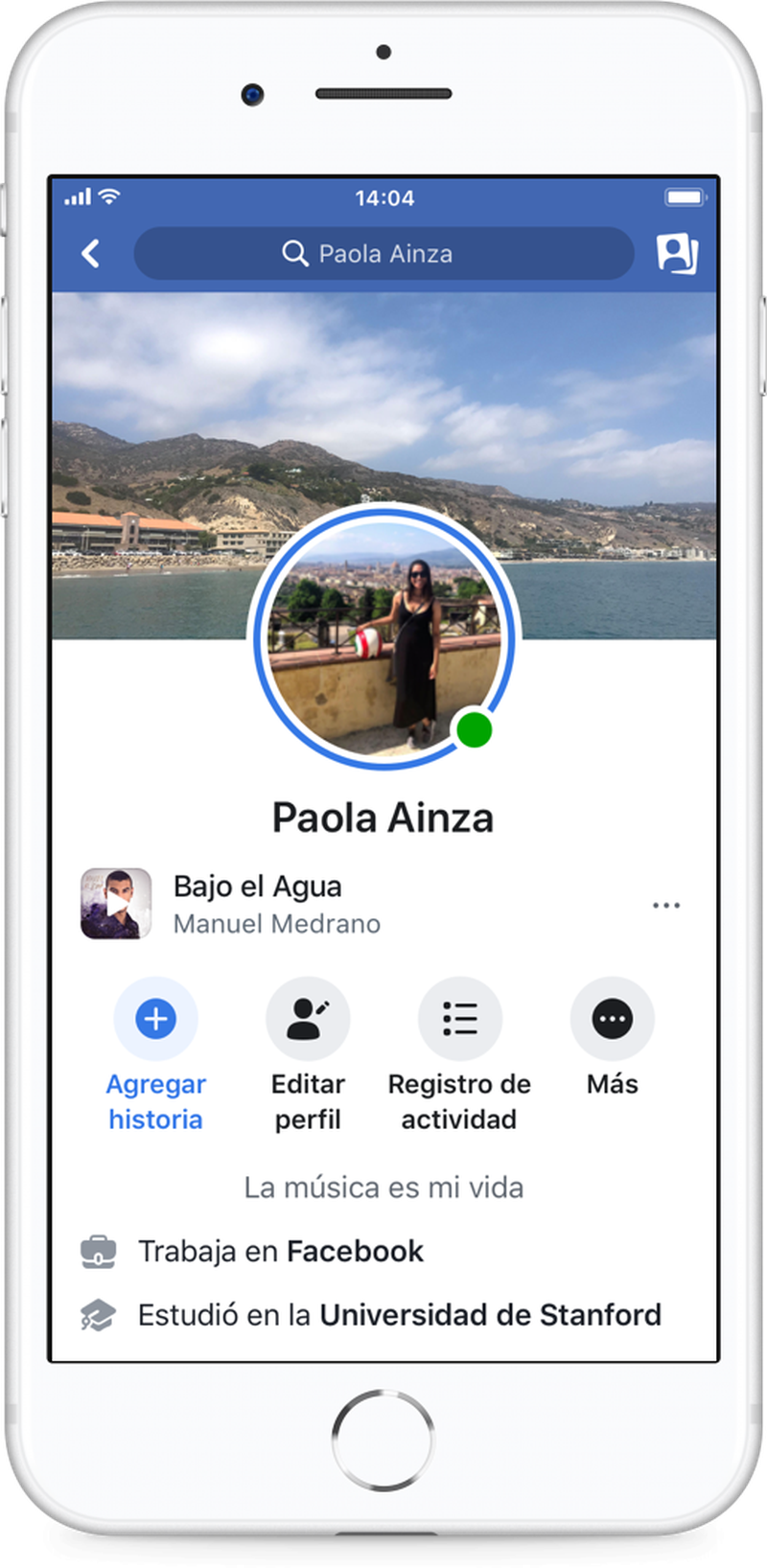767x1568 pixels.
Task: Open the profile shortcut icon in the top bar
Action: (x=677, y=254)
